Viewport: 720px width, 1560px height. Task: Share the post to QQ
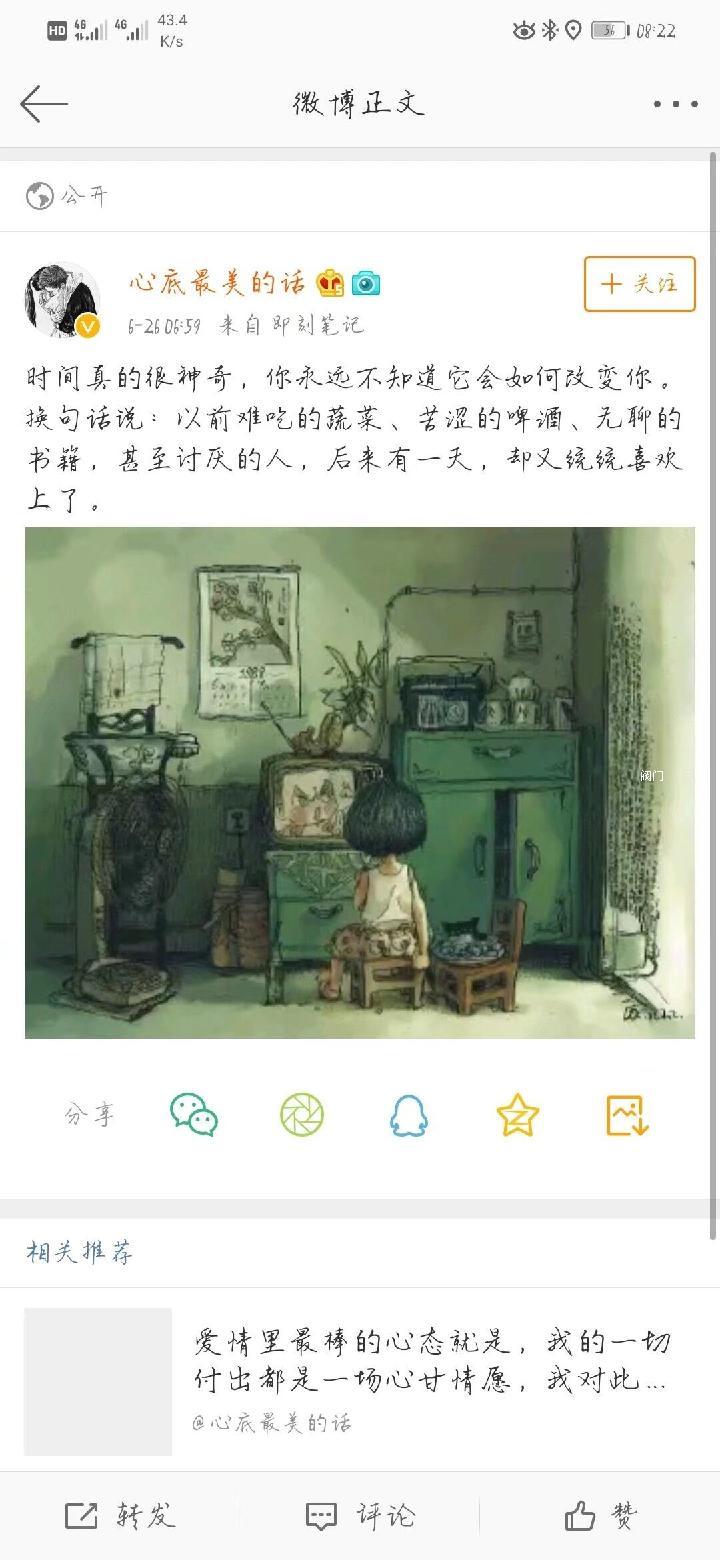coord(409,1114)
